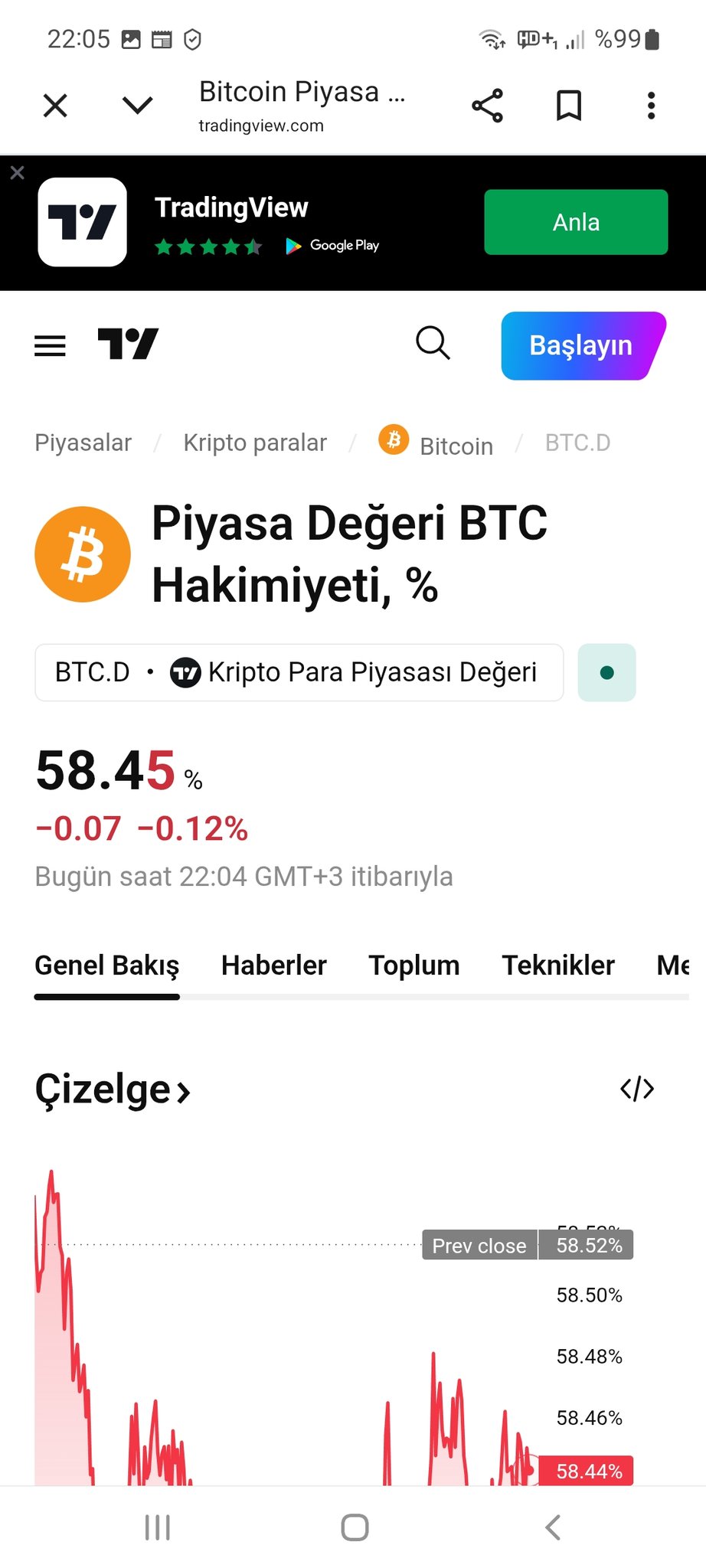Go to Piyasalar breadcrumb
This screenshot has width=706, height=1568.
coord(83,443)
